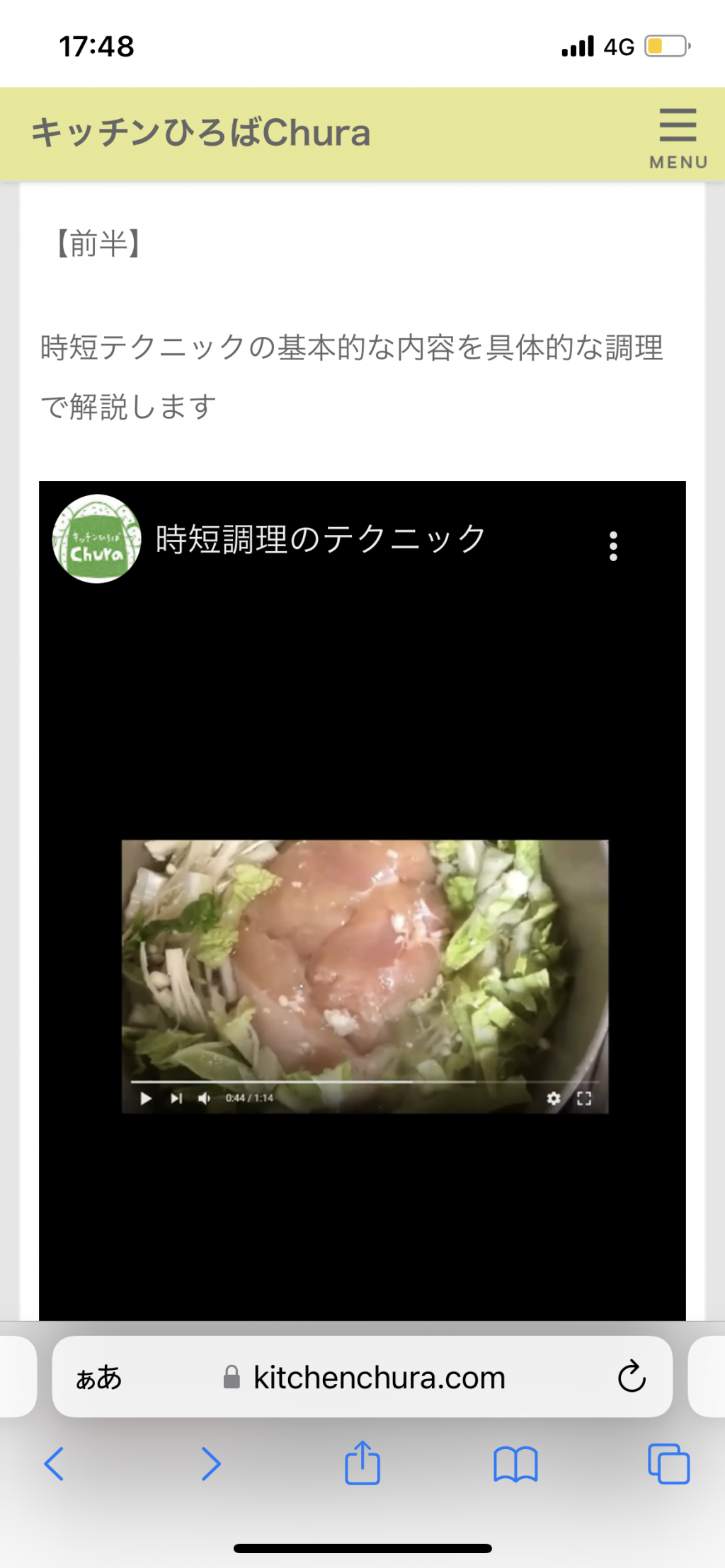Go forward to the next page
Screen dimensions: 725x1568
click(211, 1463)
